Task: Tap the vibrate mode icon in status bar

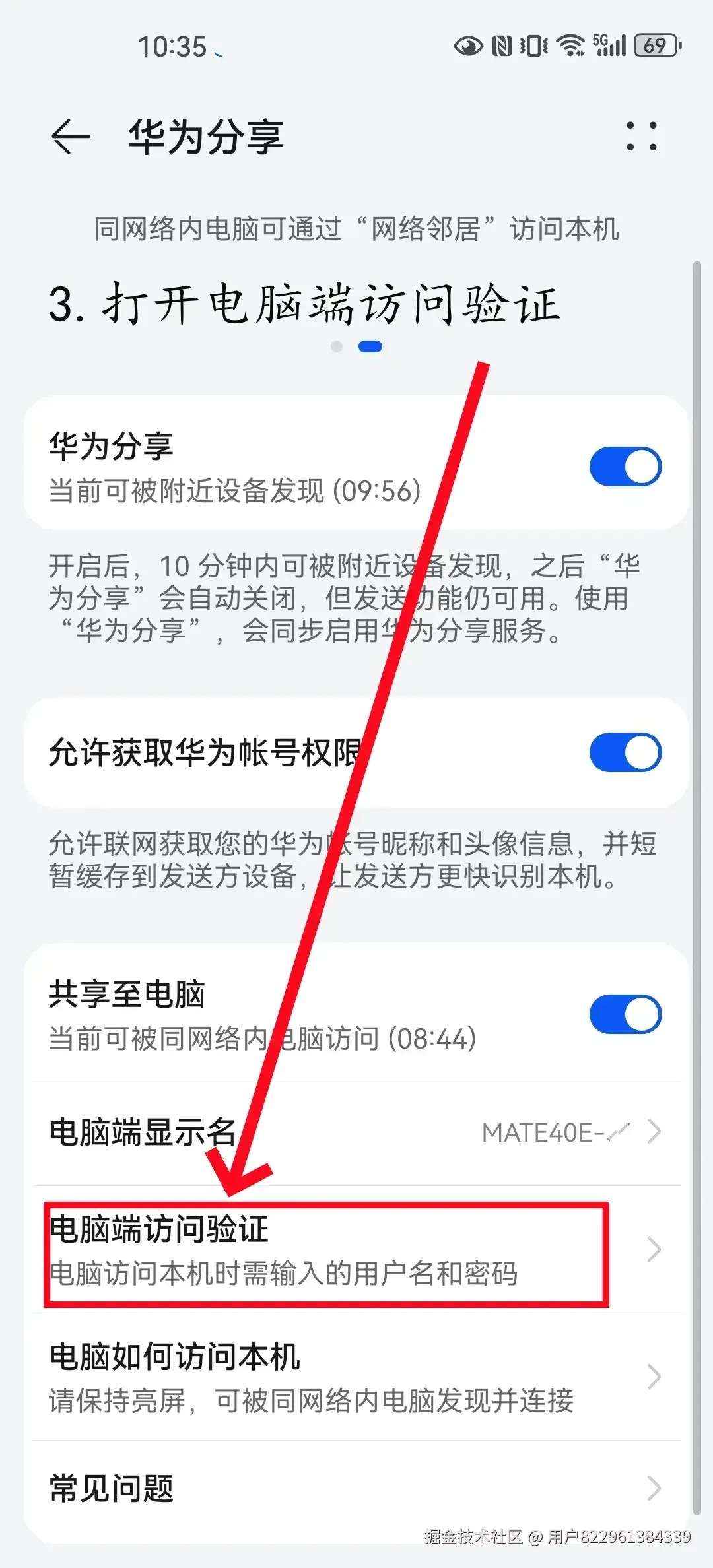Action: coord(535,45)
